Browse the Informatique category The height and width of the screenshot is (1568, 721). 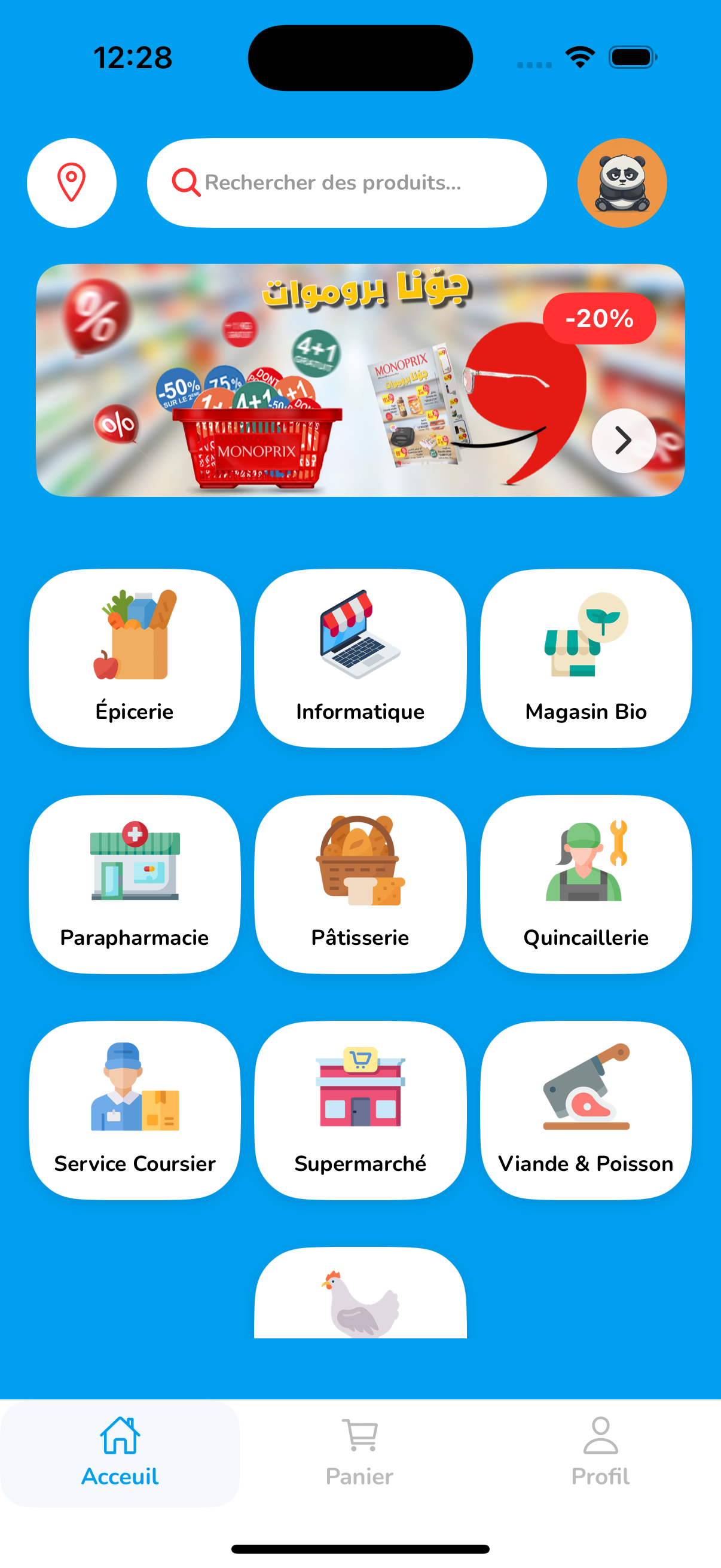point(360,658)
